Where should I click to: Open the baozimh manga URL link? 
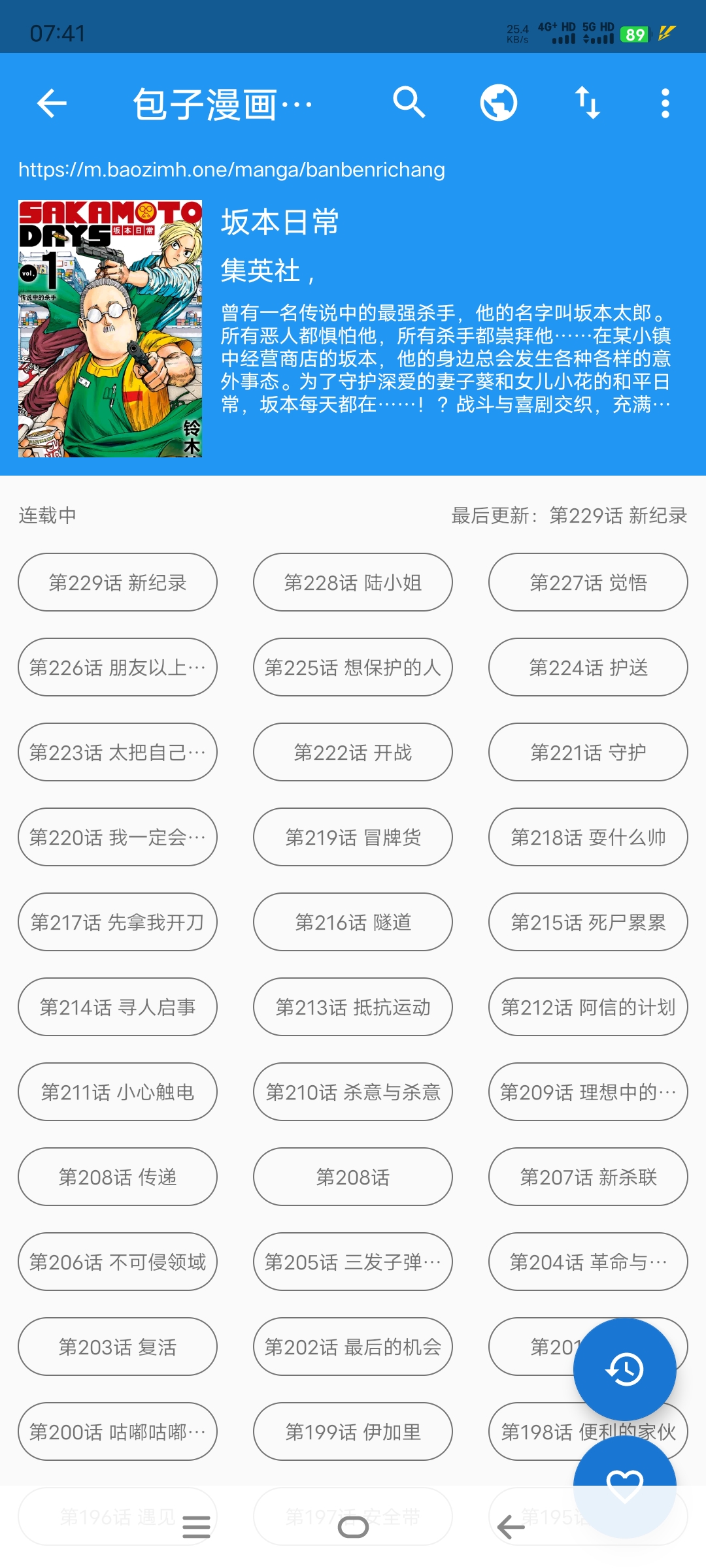click(x=231, y=170)
